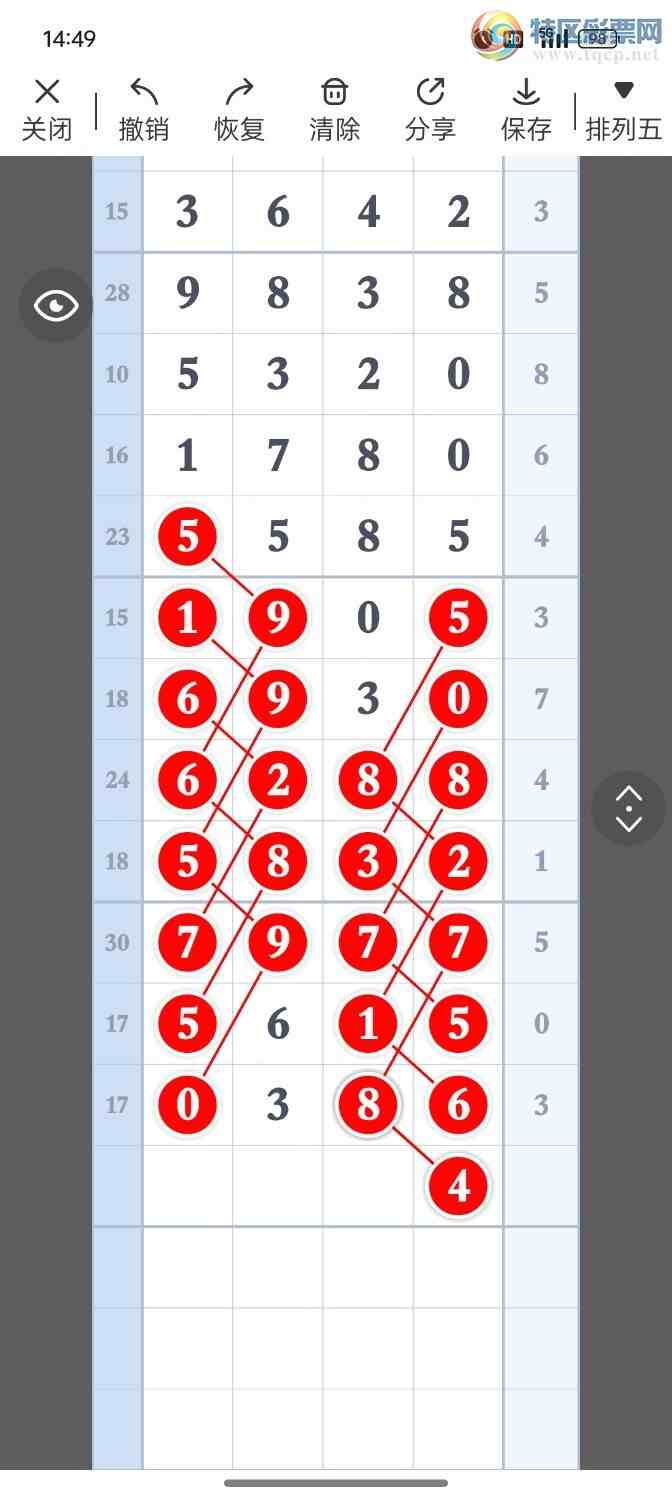Screen dimensions: 672x1500
Task: Undo the last mark with 撤销
Action: (144, 110)
